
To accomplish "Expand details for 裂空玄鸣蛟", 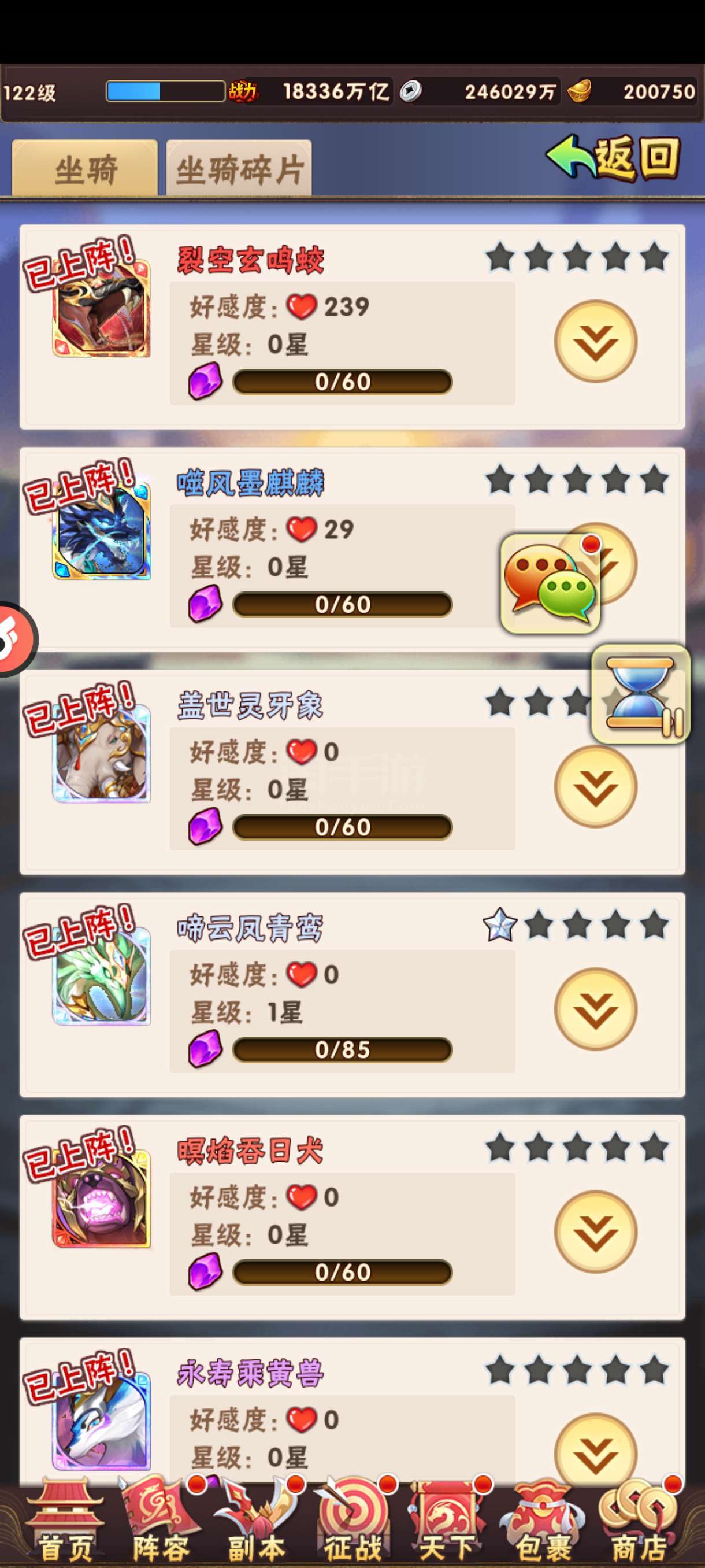I will tap(596, 341).
